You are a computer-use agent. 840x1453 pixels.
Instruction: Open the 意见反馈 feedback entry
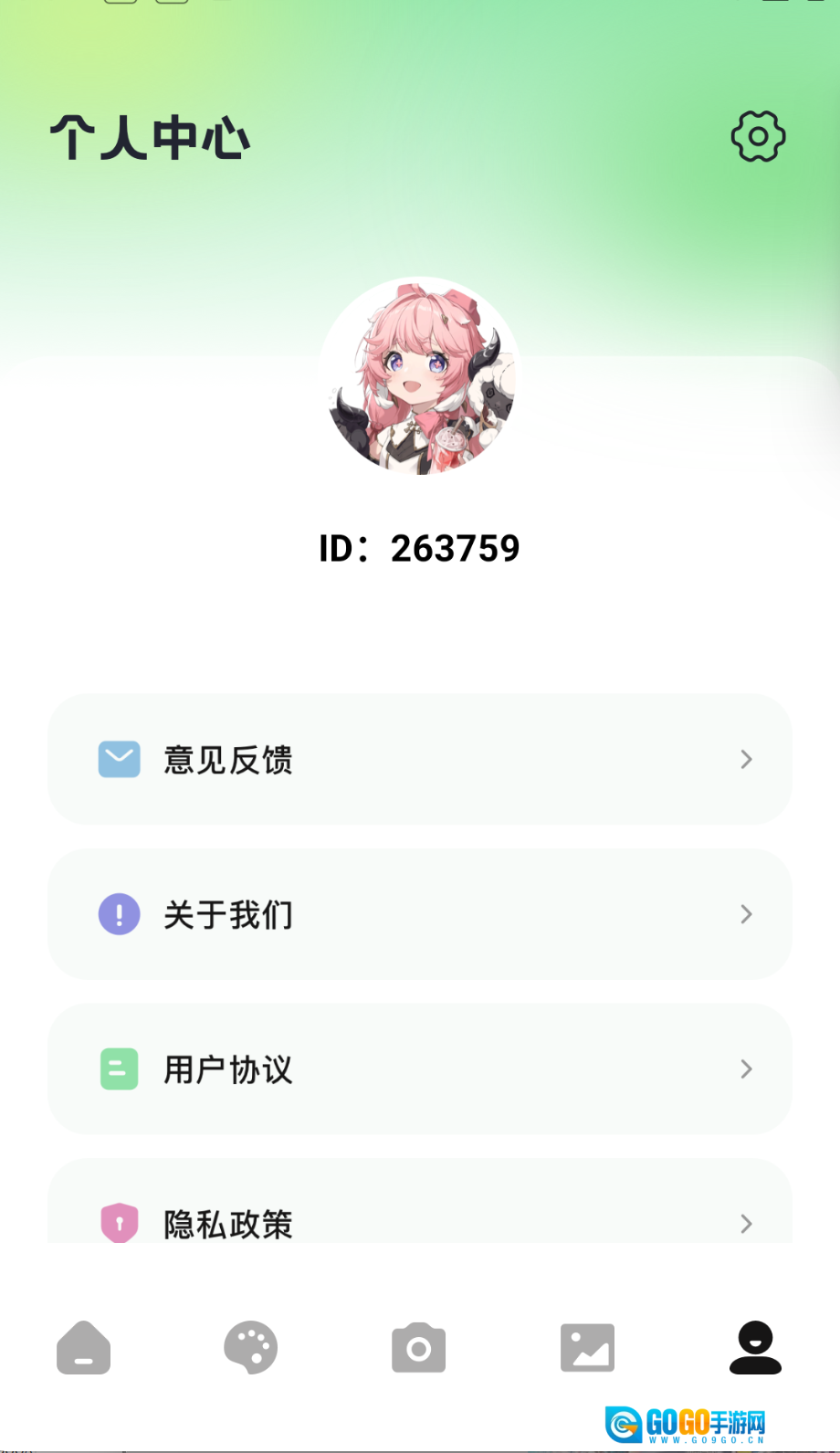[419, 759]
